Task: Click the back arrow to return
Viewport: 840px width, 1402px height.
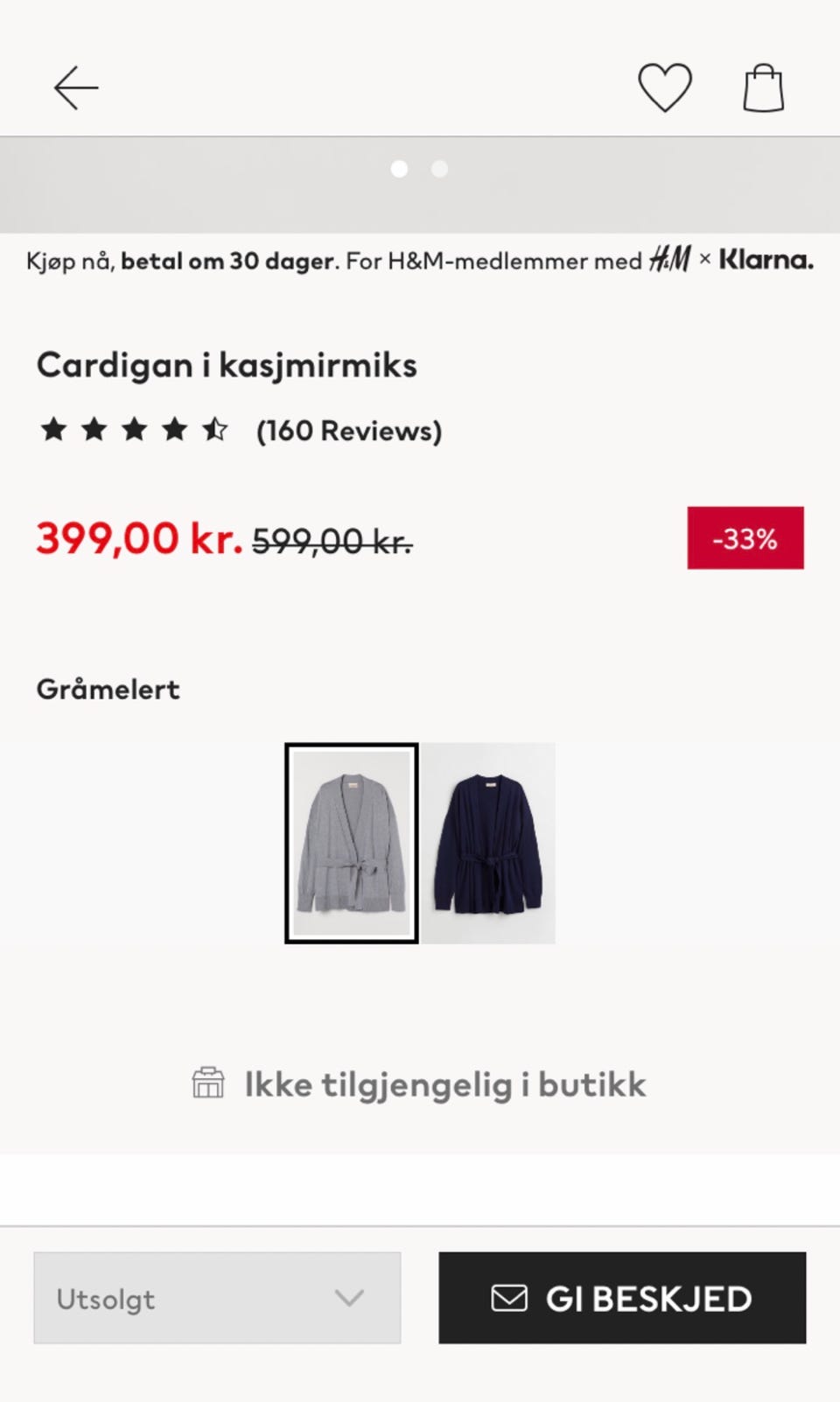Action: (75, 87)
